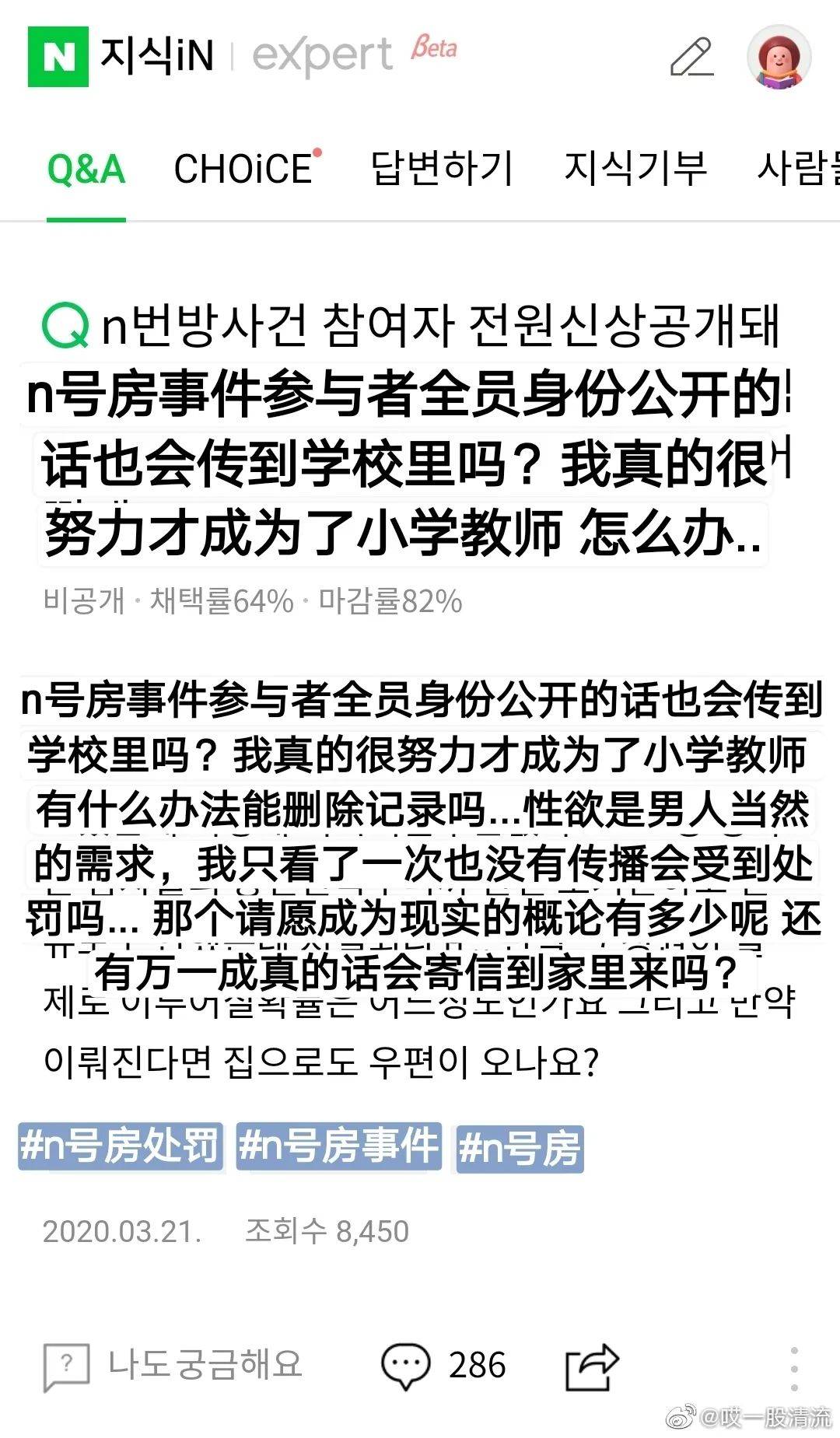Image resolution: width=840 pixels, height=1438 pixels.
Task: Open the 지식iN home link
Action: coord(156,56)
